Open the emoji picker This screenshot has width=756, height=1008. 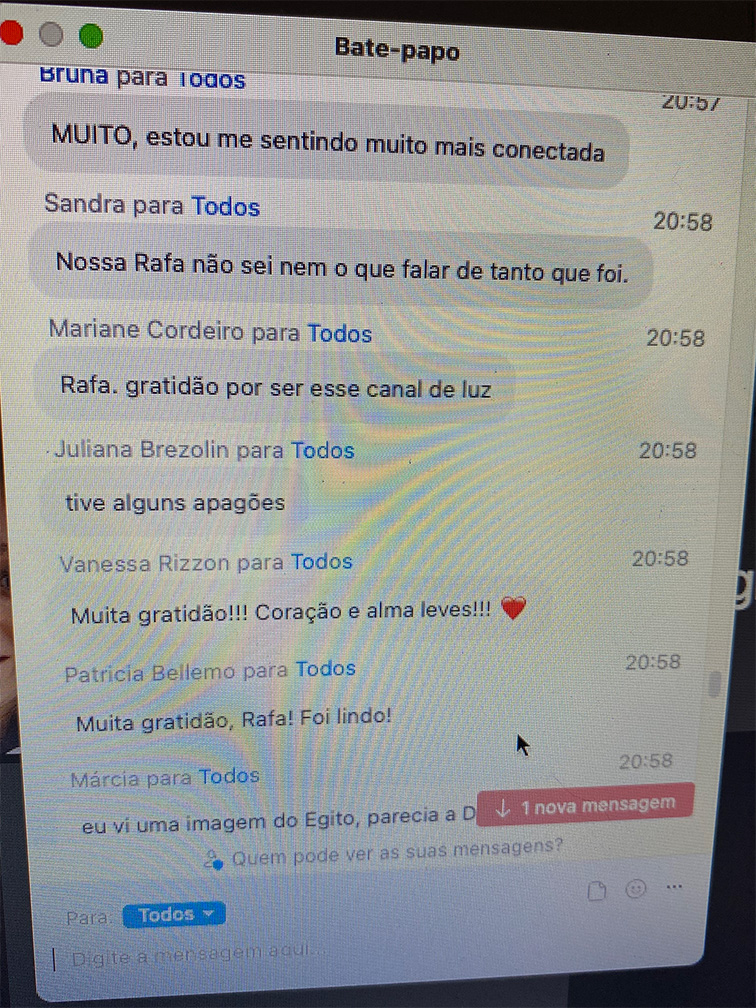(634, 889)
